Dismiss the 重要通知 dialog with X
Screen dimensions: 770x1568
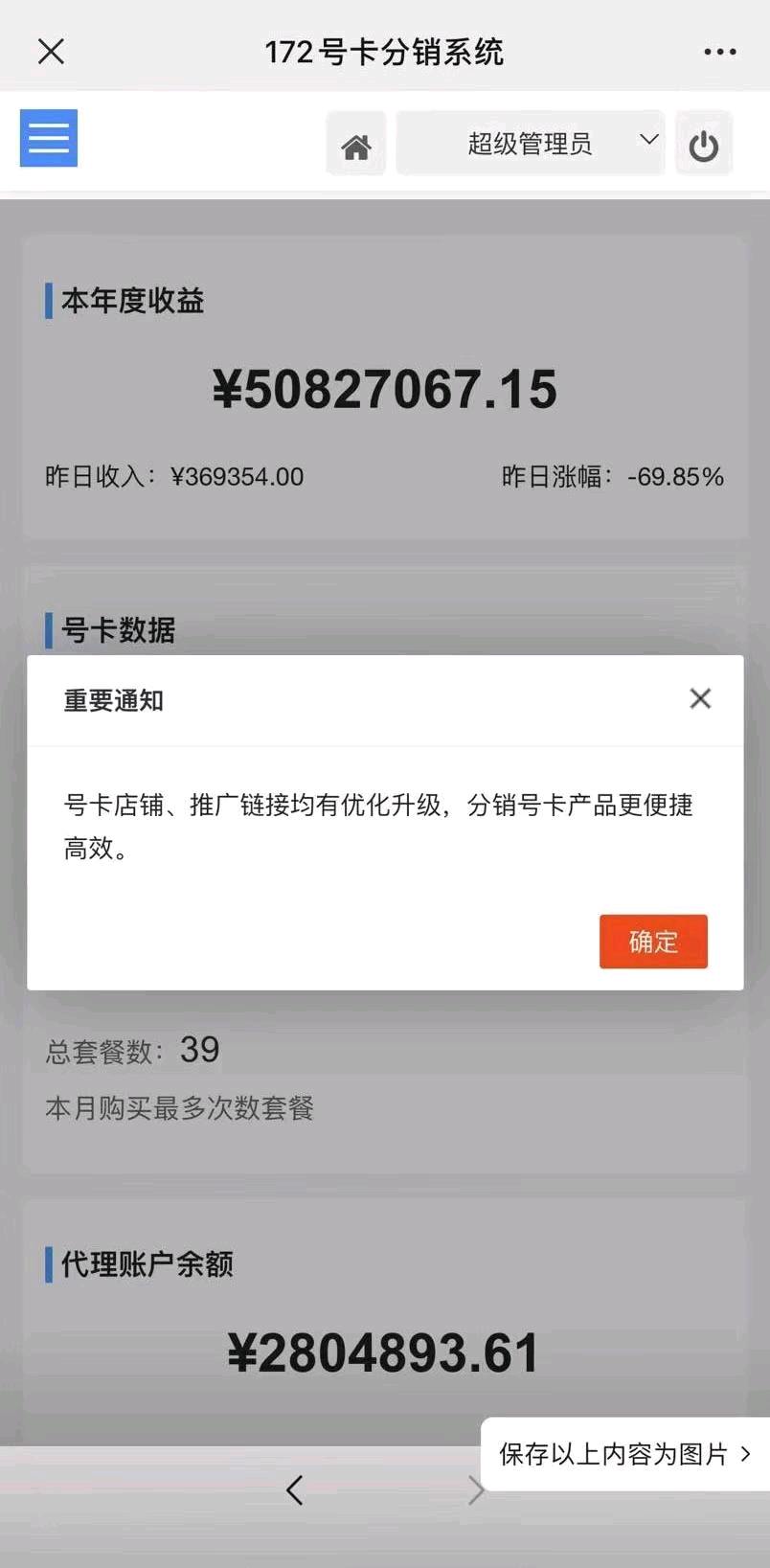pyautogui.click(x=700, y=698)
